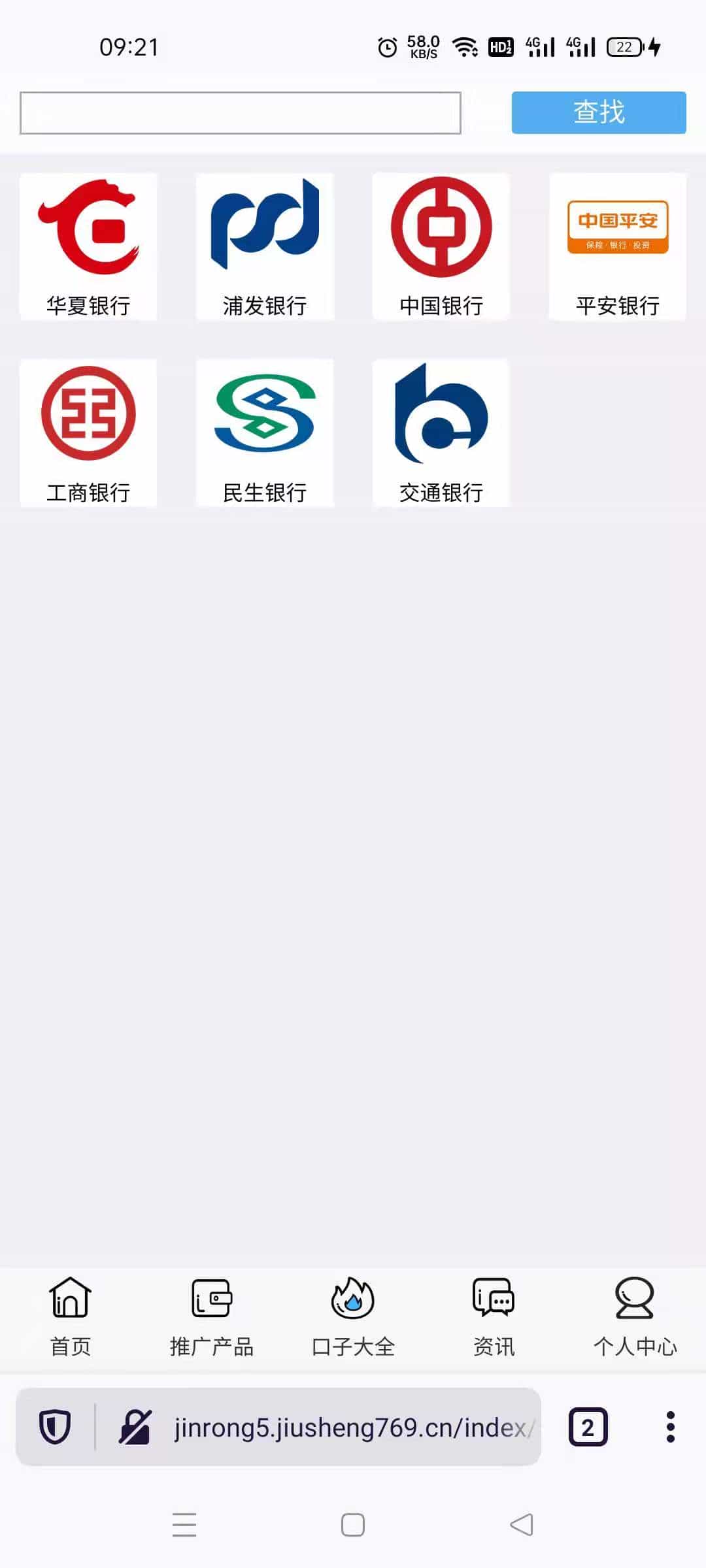This screenshot has height=1568, width=706.
Task: Choose the 平安银行 tile
Action: pos(618,247)
